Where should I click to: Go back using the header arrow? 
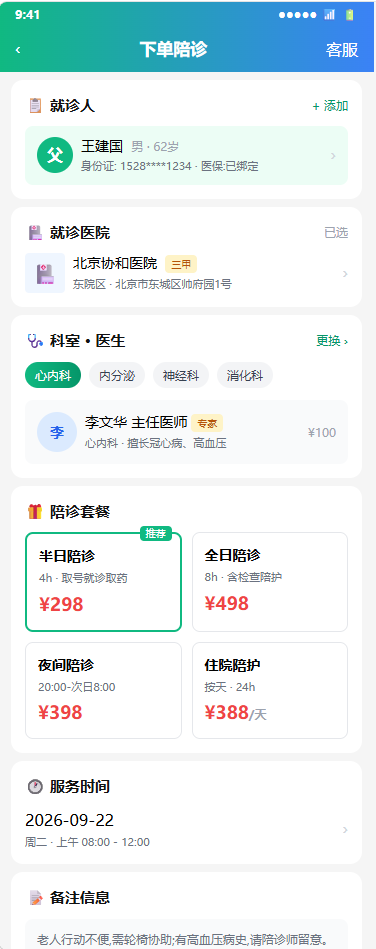pyautogui.click(x=18, y=50)
